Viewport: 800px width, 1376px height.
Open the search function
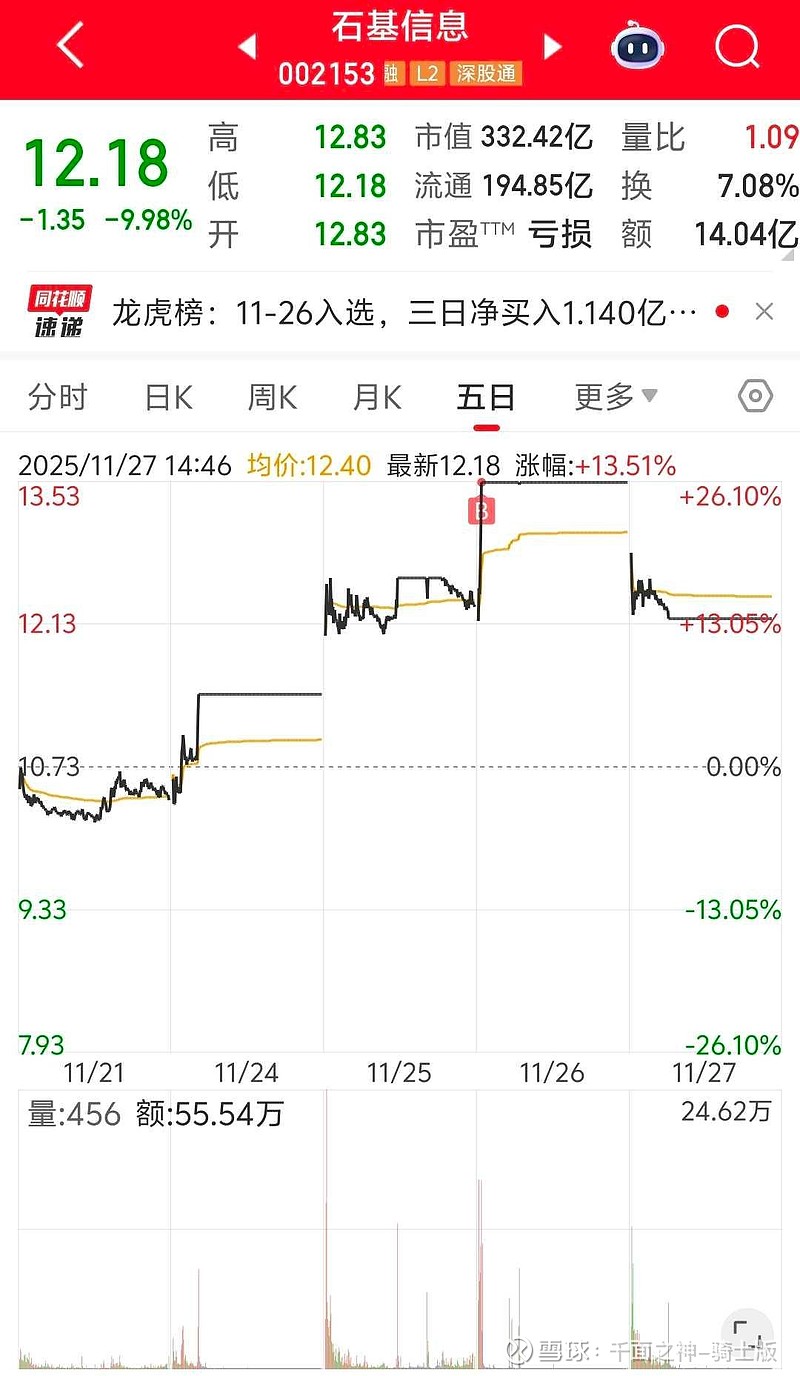(736, 46)
